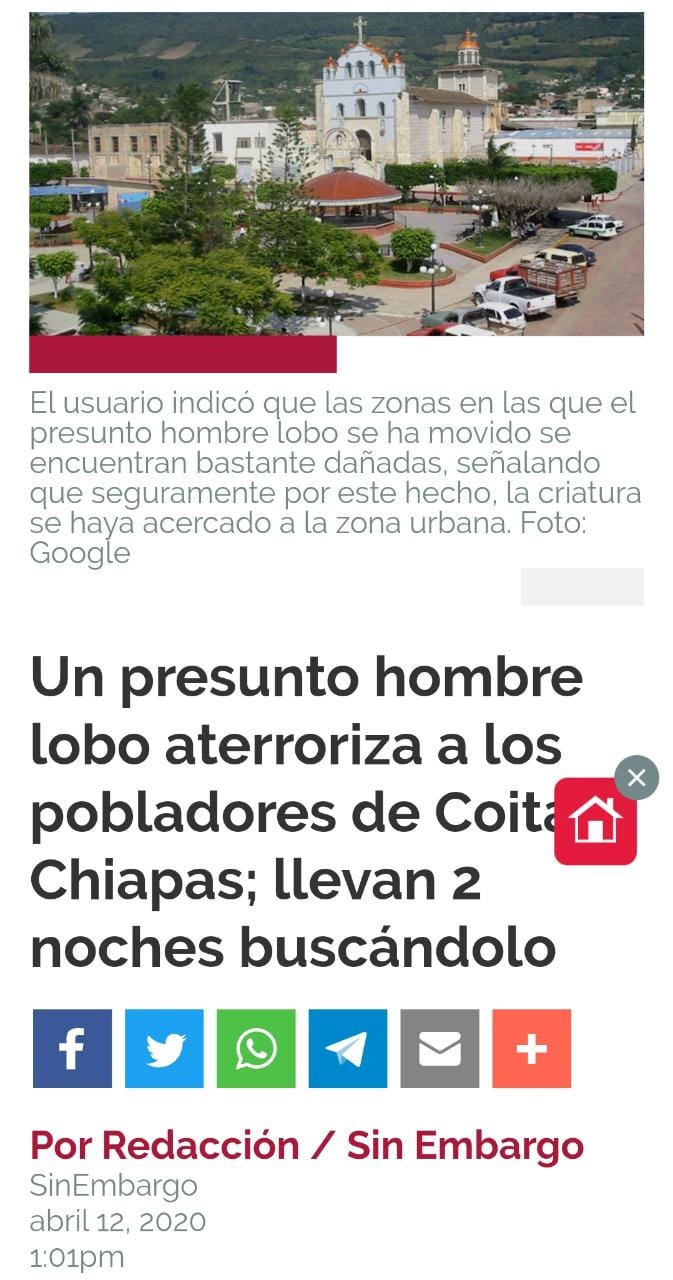Share the article via WhatsApp
Viewport: 673px width, 1280px height.
[x=256, y=1048]
